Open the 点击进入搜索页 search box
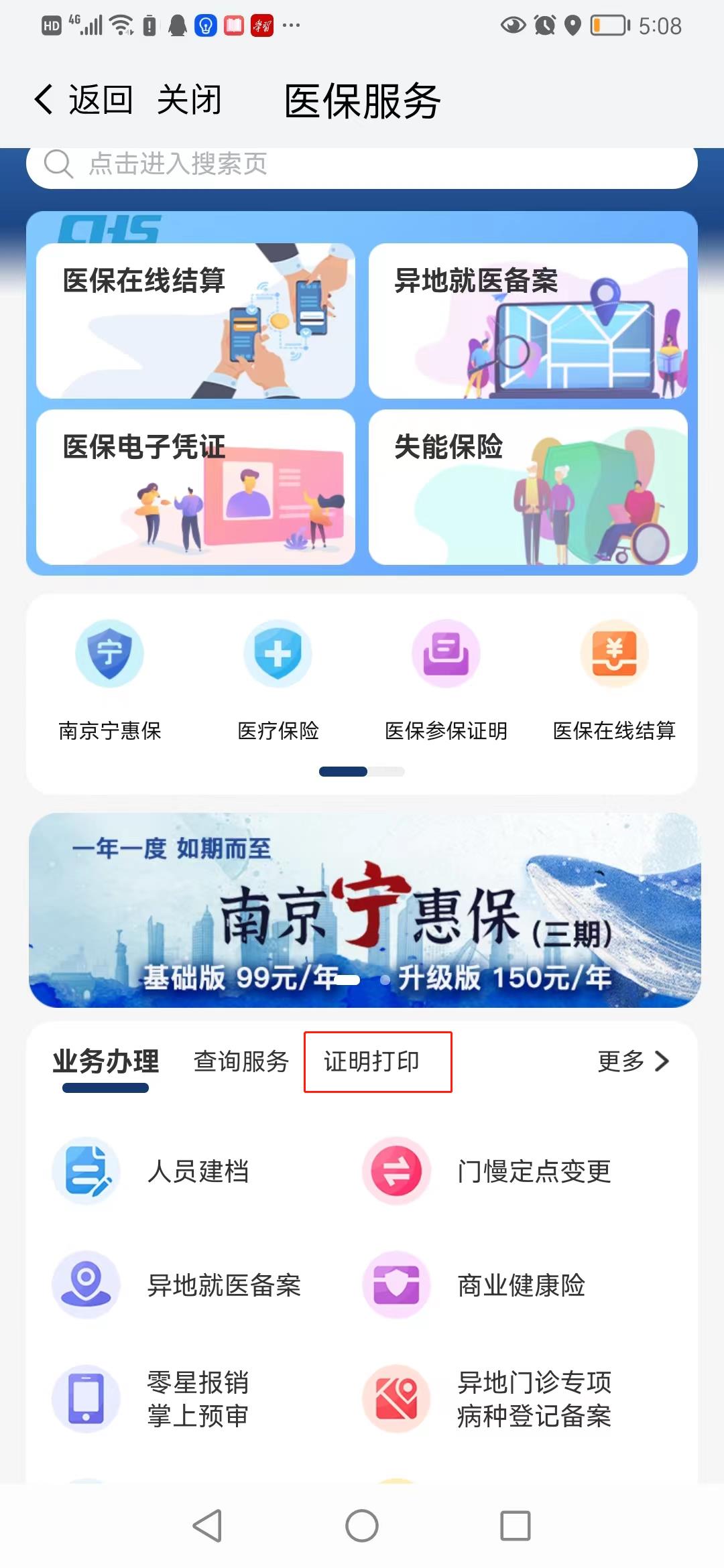 [362, 165]
